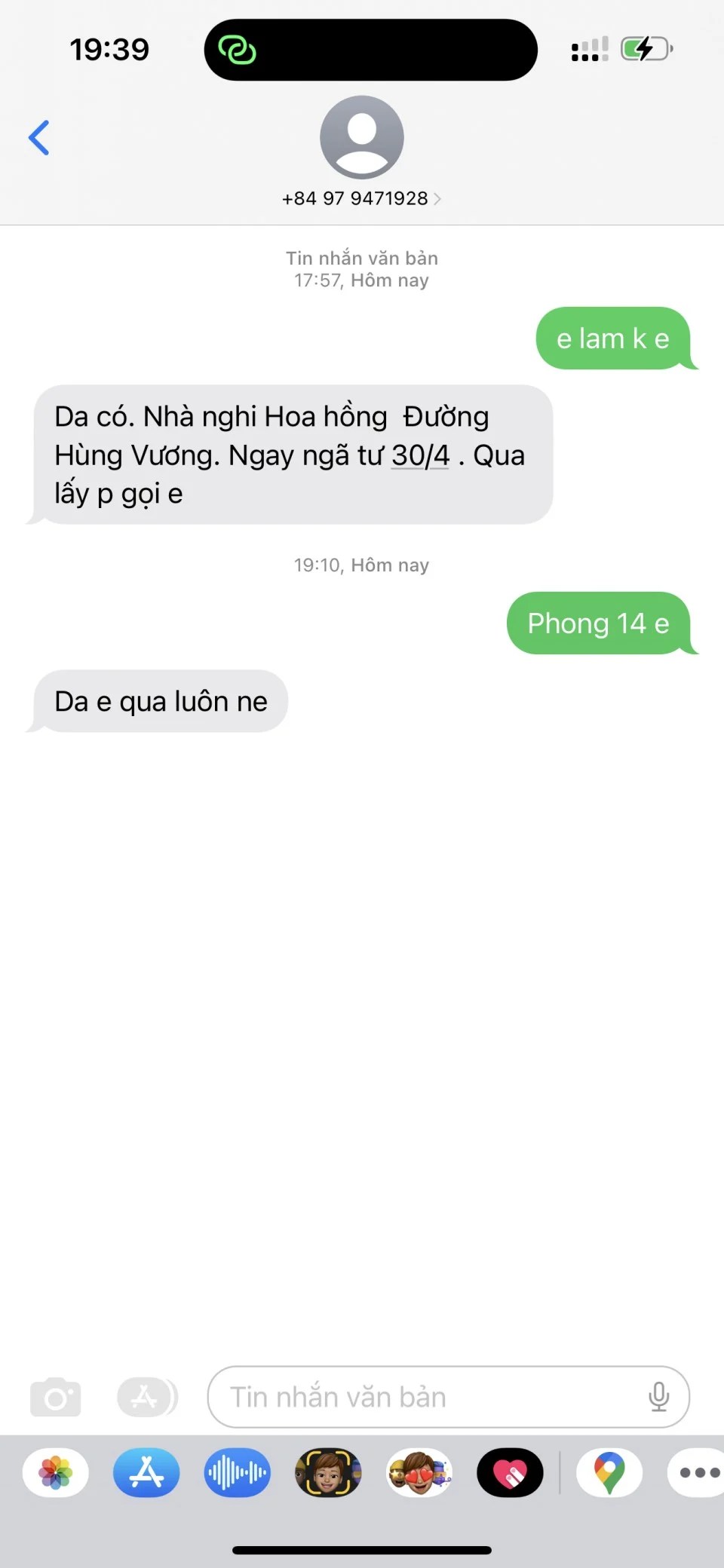The height and width of the screenshot is (1568, 724).
Task: Record an audio message with the waveform icon
Action: (x=237, y=1472)
